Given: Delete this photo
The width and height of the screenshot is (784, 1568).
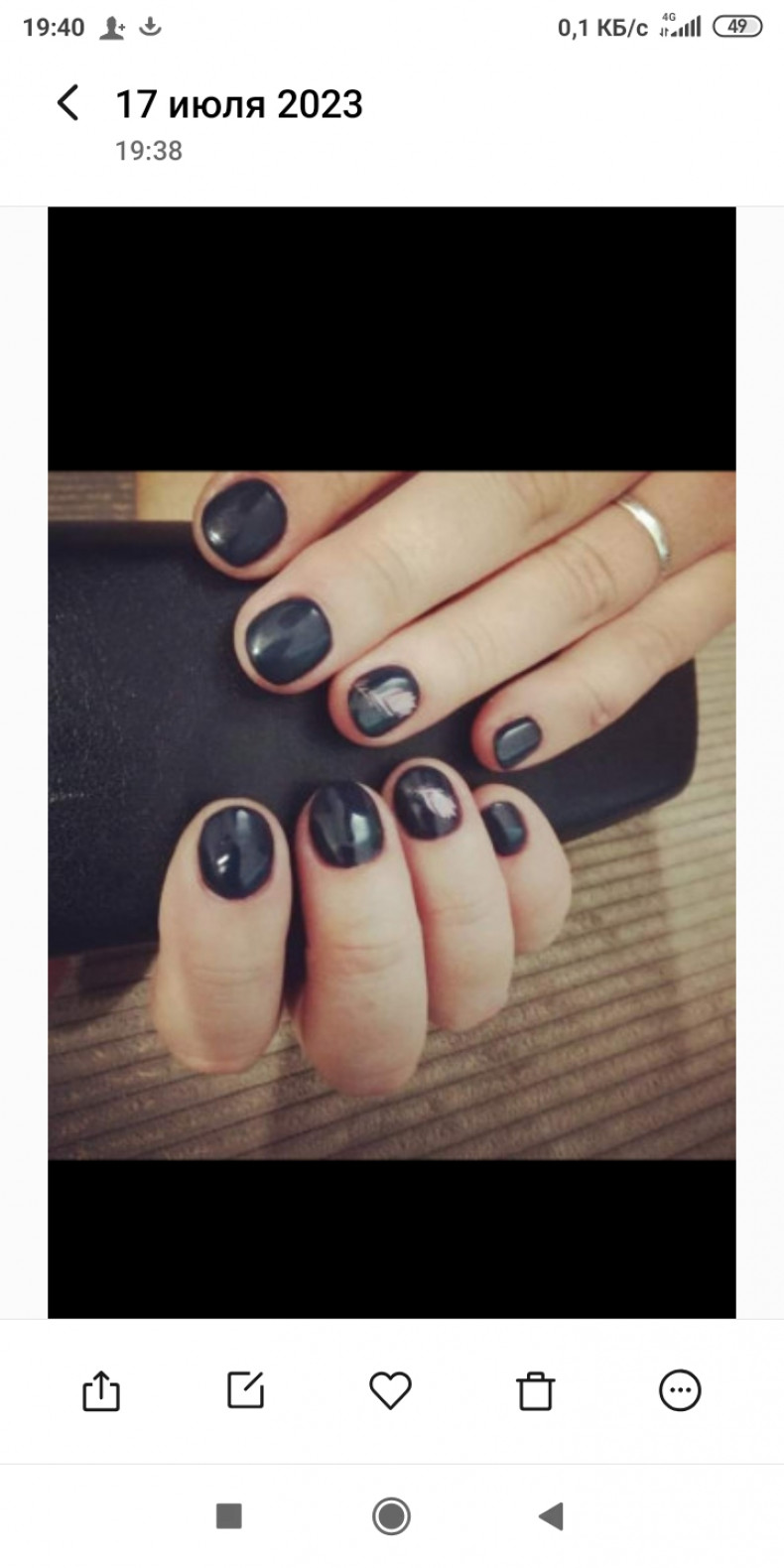Looking at the screenshot, I should 535,1391.
